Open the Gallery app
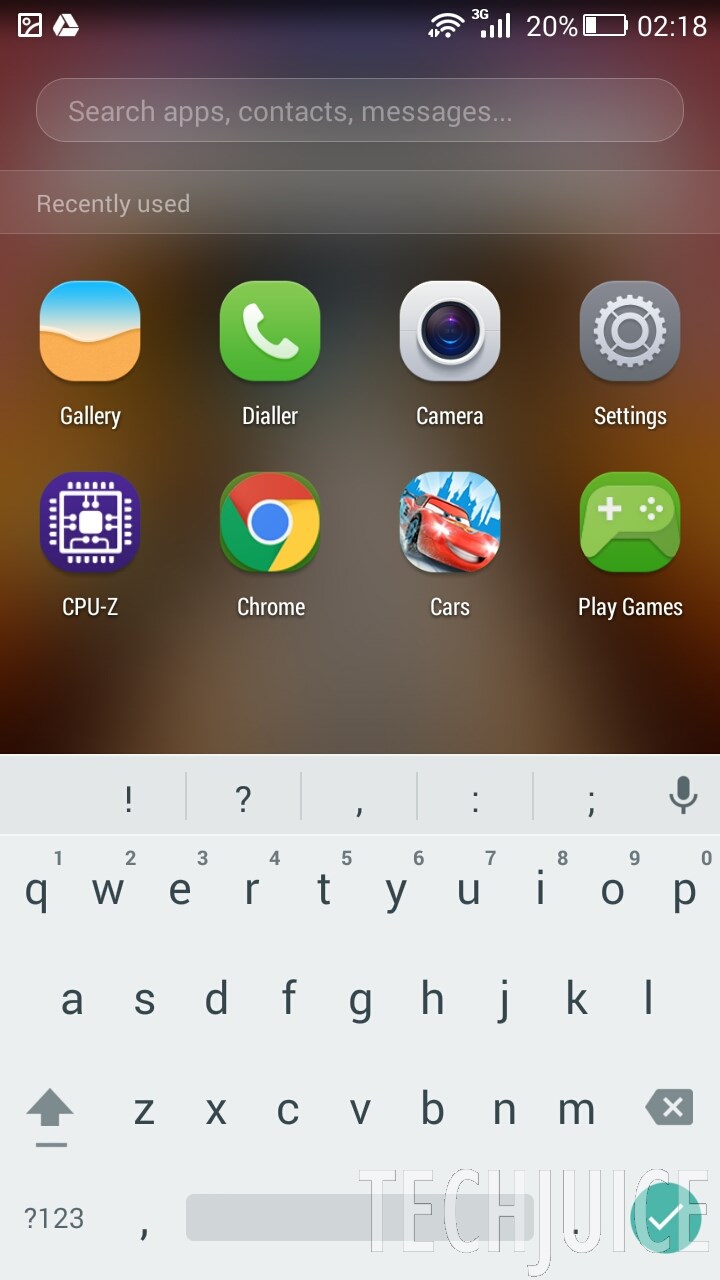 pos(90,332)
